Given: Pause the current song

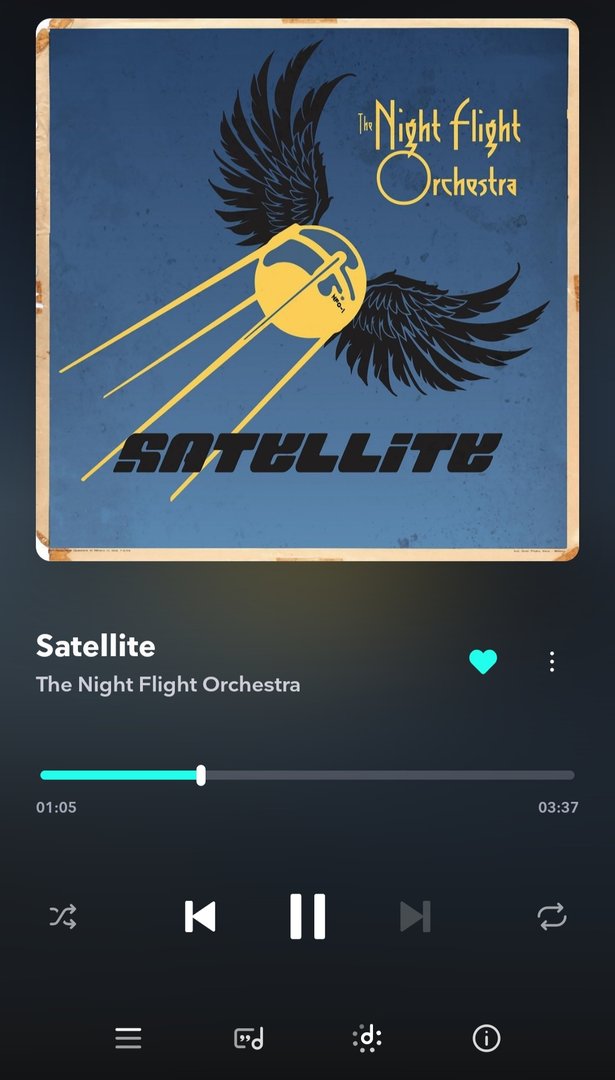Looking at the screenshot, I should (307, 916).
